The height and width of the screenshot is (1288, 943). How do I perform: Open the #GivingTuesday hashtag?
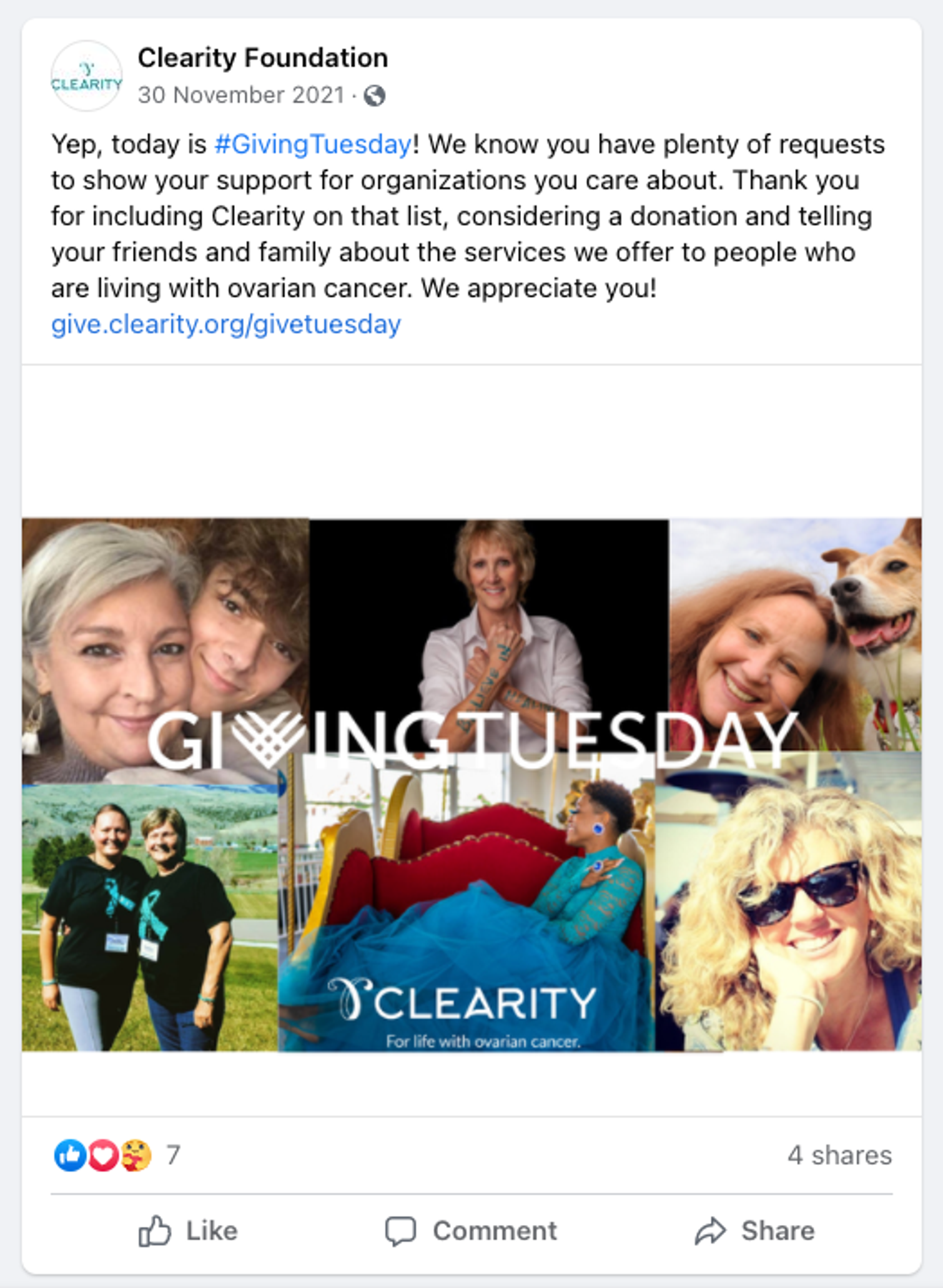tap(312, 144)
